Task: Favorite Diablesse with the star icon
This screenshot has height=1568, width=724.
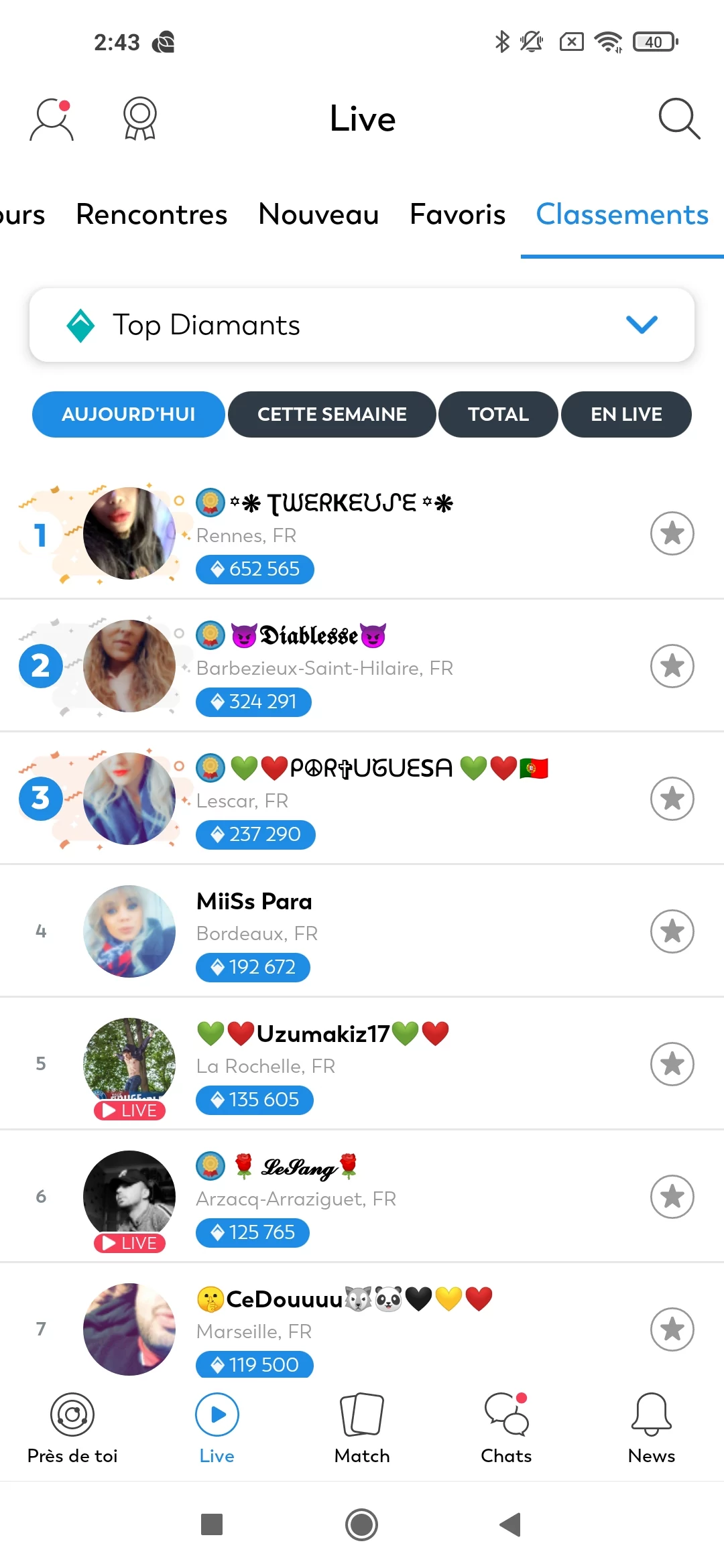Action: (672, 666)
